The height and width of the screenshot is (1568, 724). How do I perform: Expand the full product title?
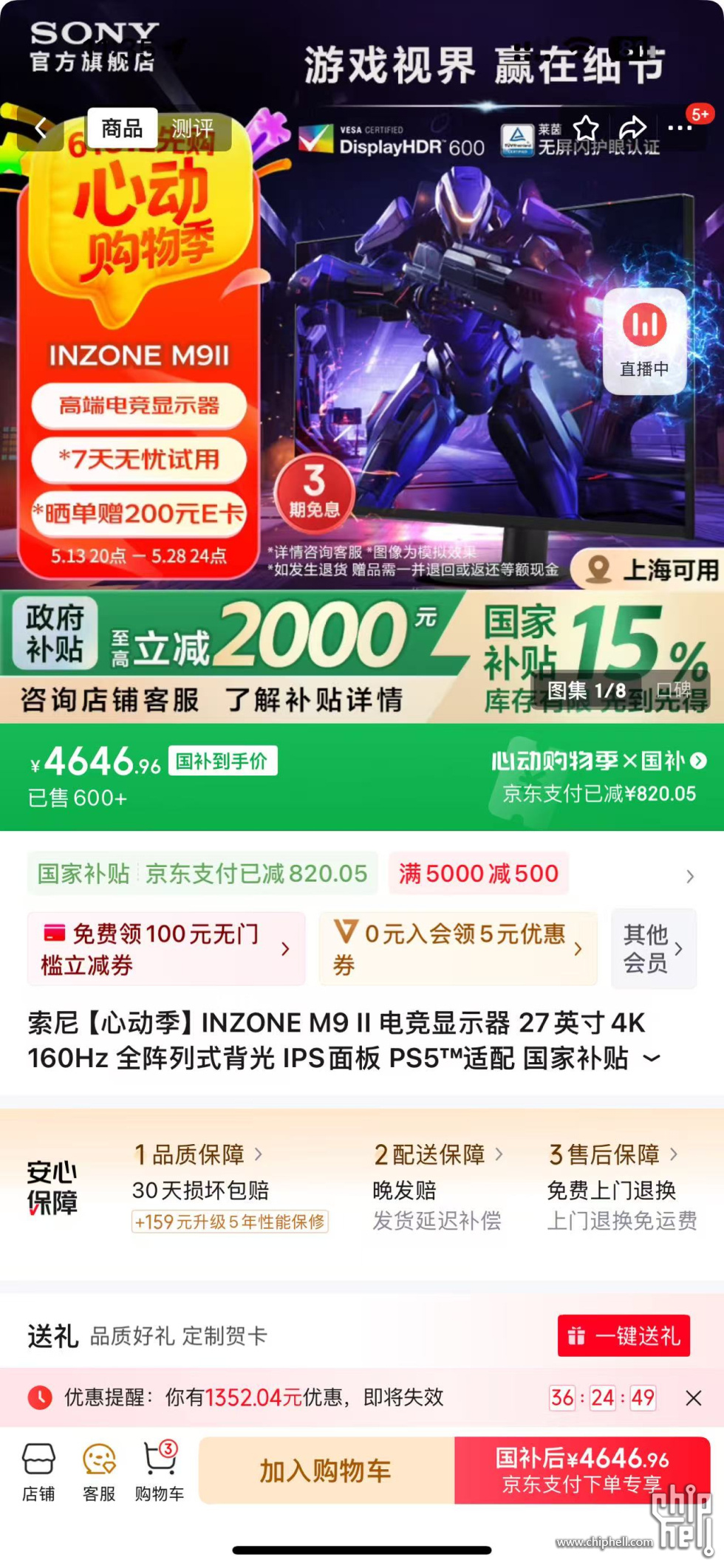point(652,1058)
